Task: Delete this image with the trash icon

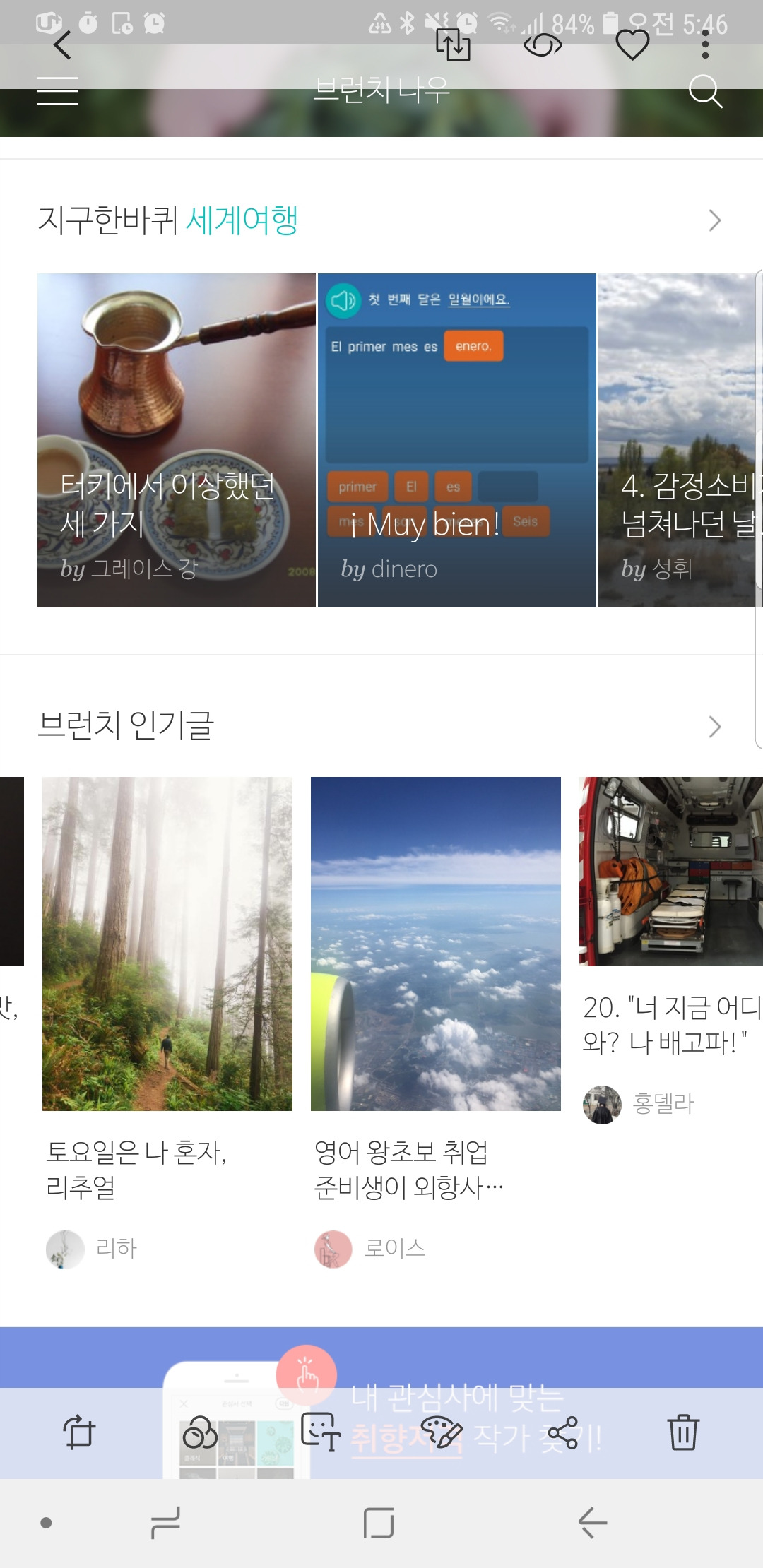Action: (683, 1432)
